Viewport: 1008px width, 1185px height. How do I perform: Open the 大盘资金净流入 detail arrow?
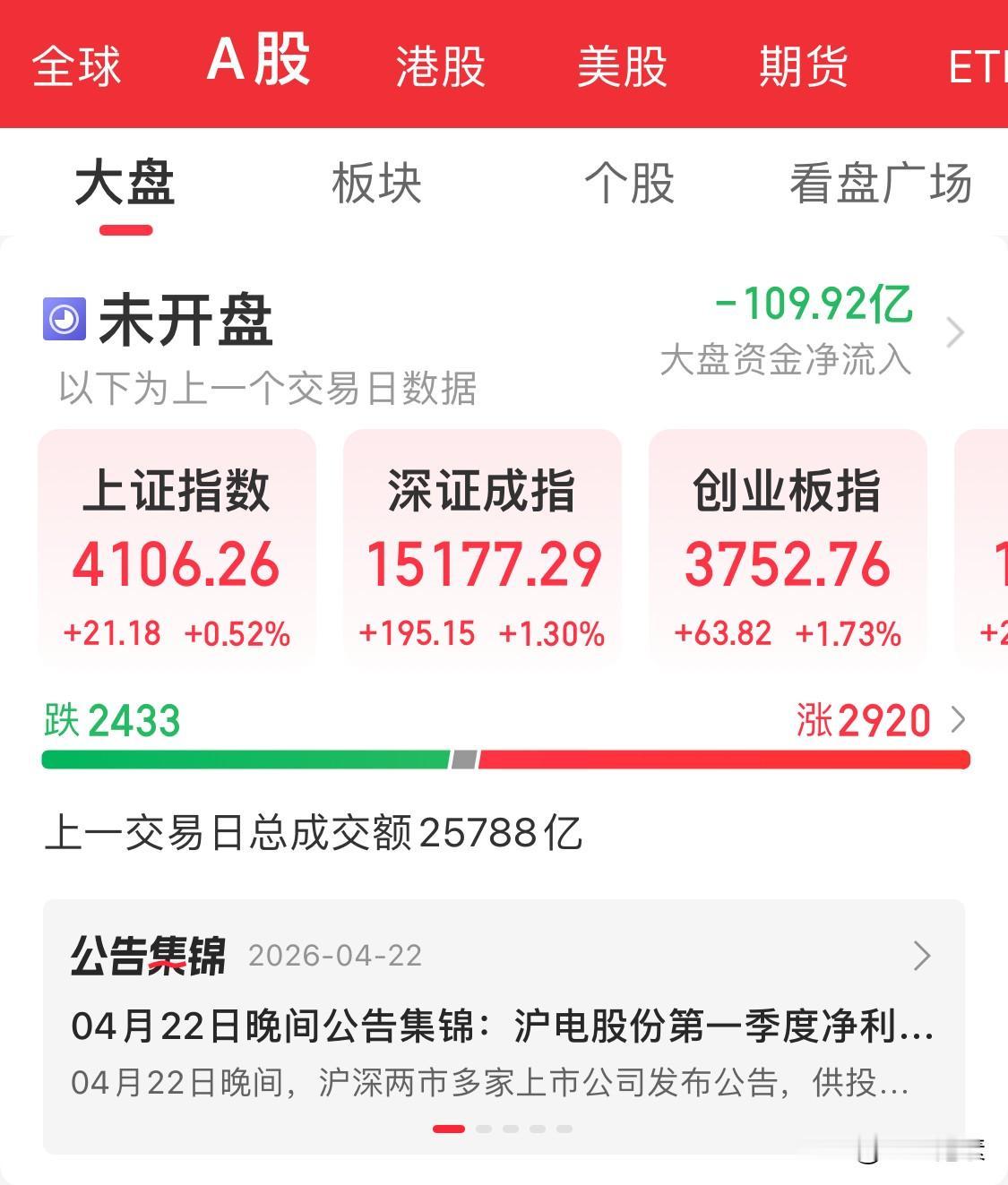coord(957,332)
